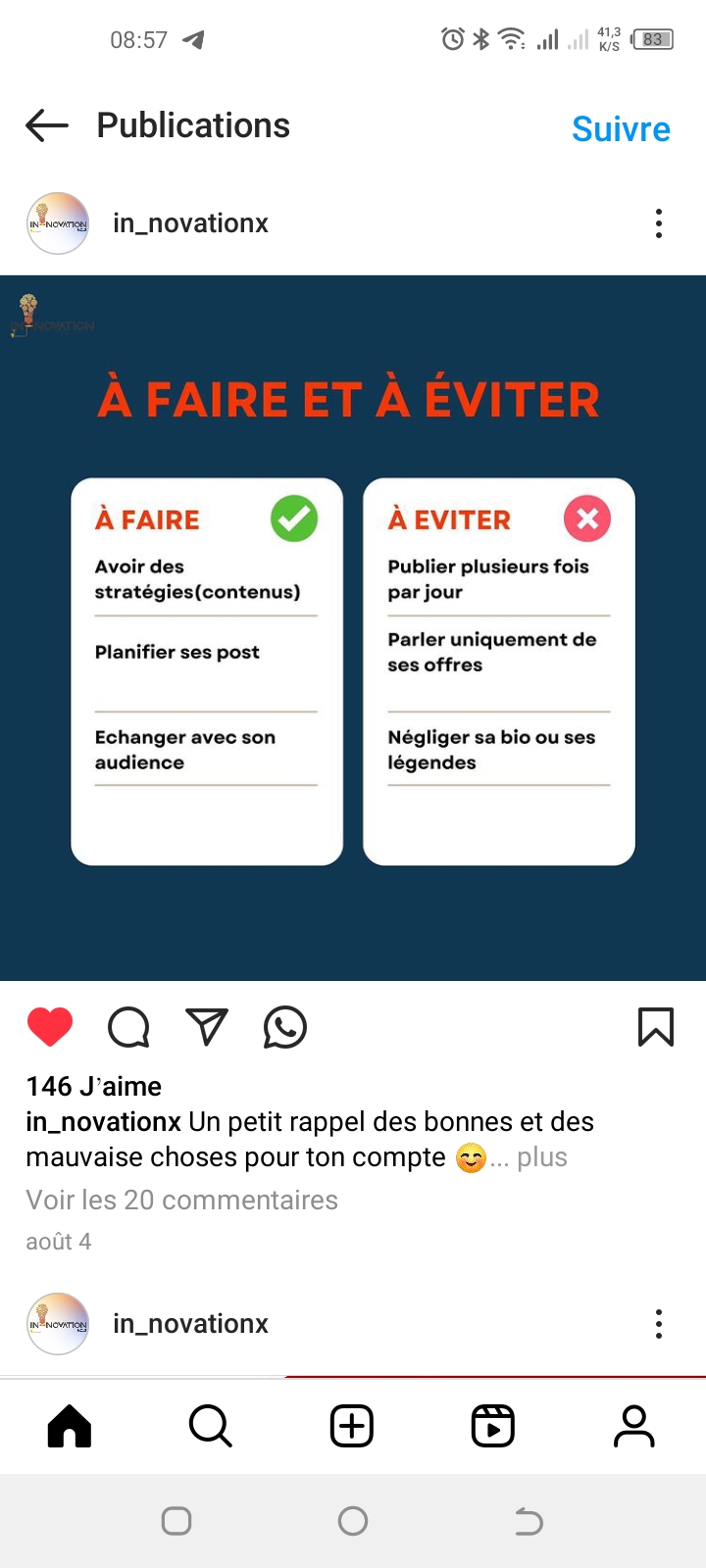The width and height of the screenshot is (706, 1568).
Task: Expand the caption with "plus"
Action: (x=542, y=1157)
